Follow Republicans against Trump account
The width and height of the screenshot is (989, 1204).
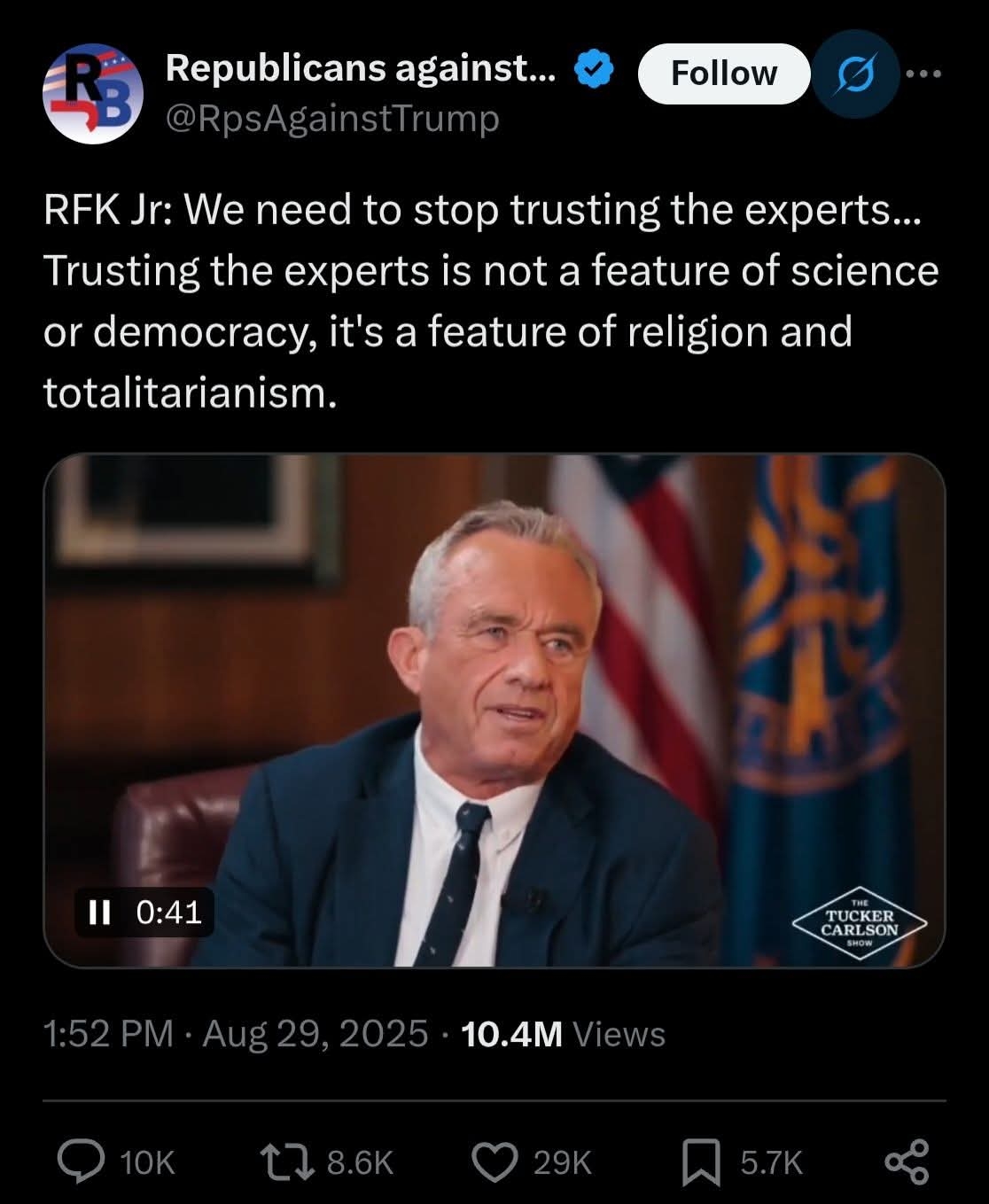[723, 74]
